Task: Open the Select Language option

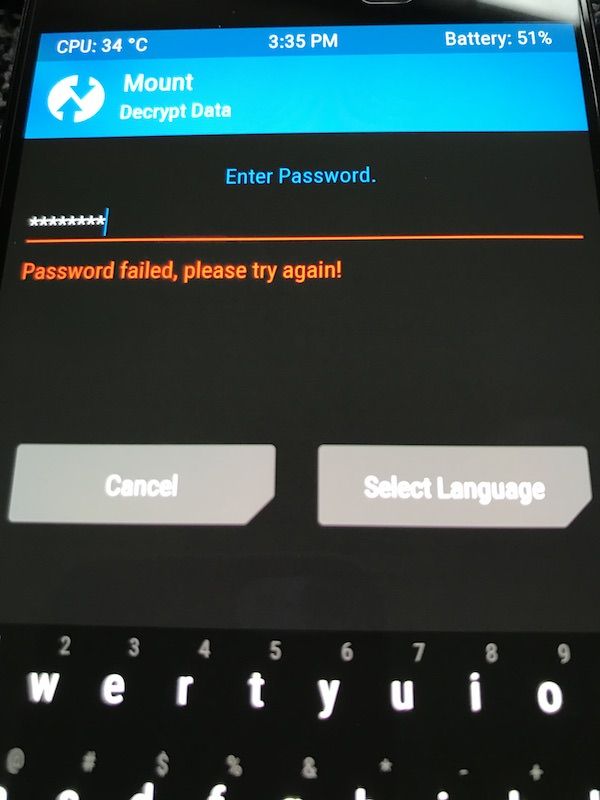Action: (x=453, y=487)
